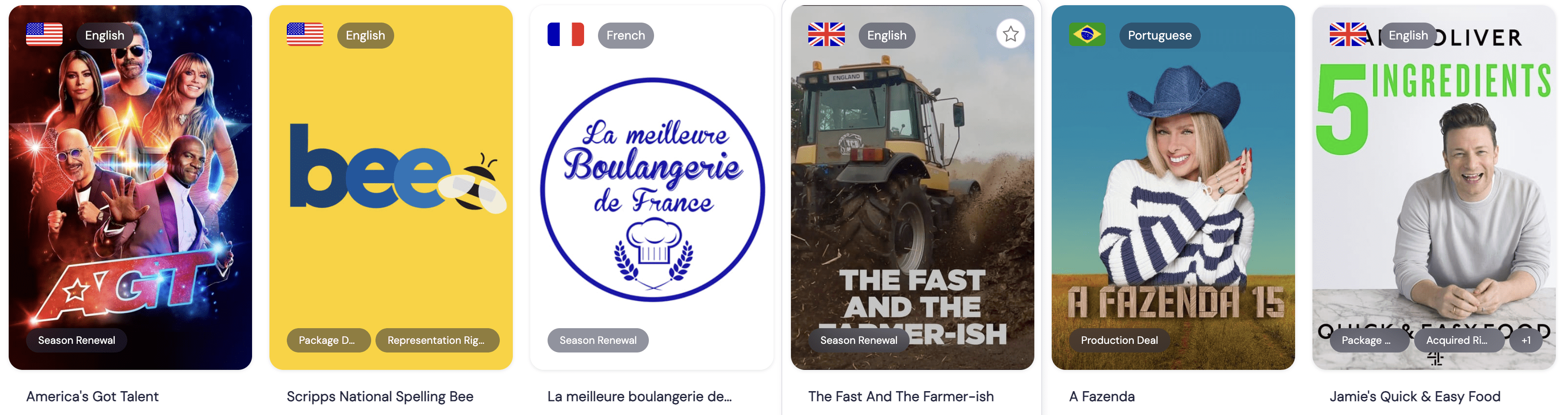Image resolution: width=1568 pixels, height=415 pixels.
Task: Favorite The Fast And The Farmer-ish
Action: pos(1010,34)
